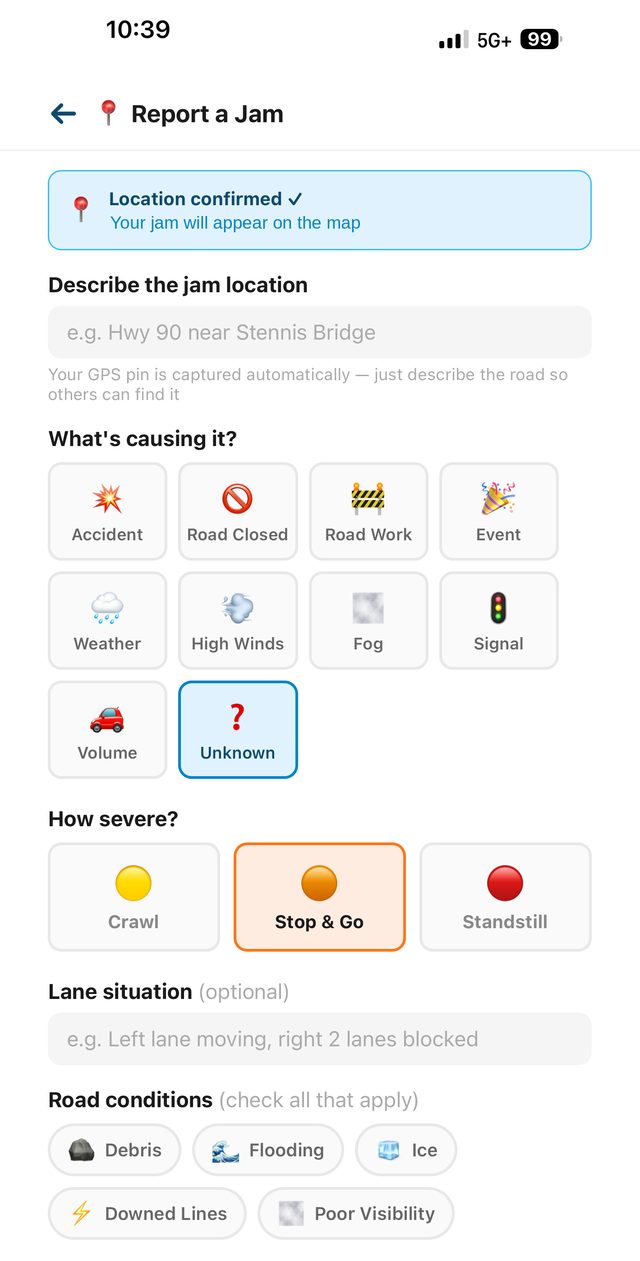Go back using the arrow icon
The image size is (640, 1261).
pyautogui.click(x=63, y=114)
